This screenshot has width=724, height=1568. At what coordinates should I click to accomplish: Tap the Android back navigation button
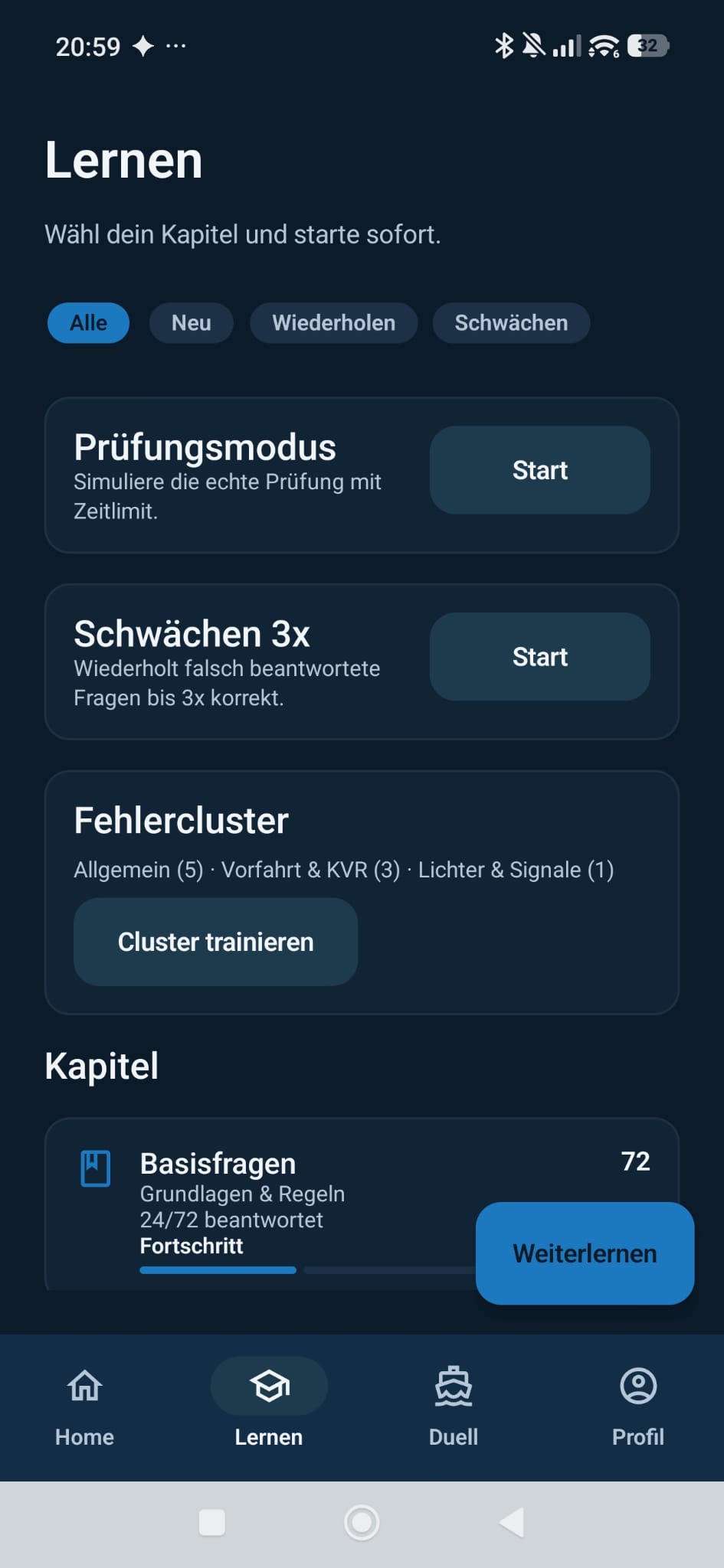511,1523
